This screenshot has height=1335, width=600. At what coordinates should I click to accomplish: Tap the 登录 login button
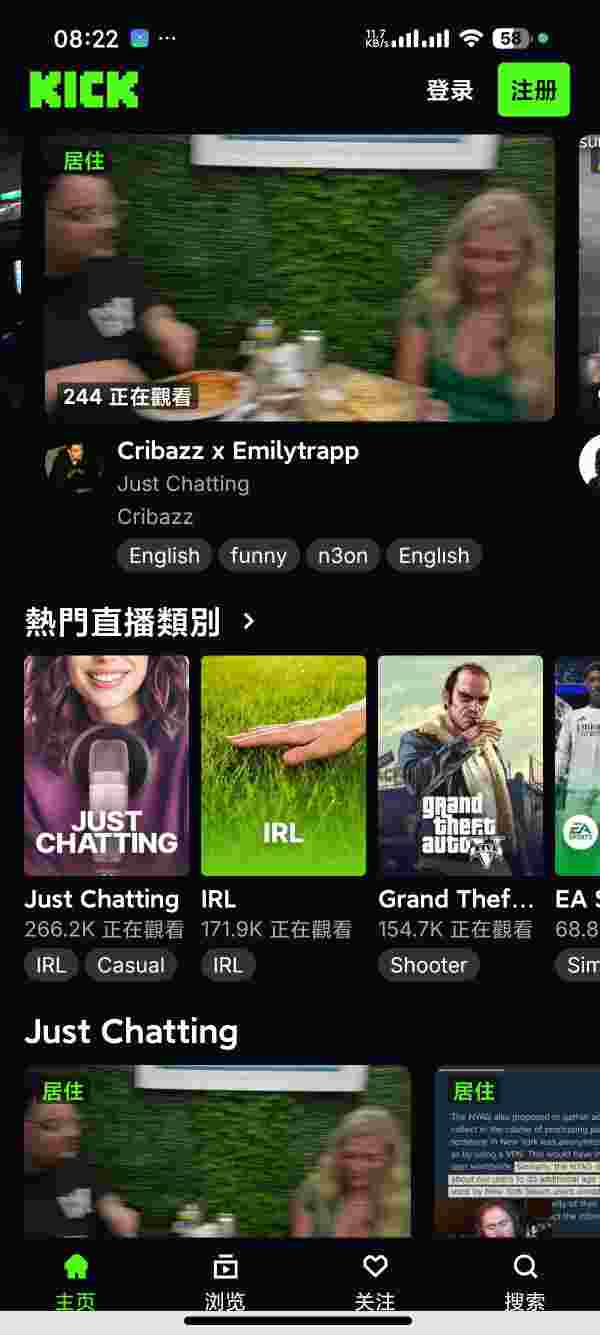(x=449, y=90)
